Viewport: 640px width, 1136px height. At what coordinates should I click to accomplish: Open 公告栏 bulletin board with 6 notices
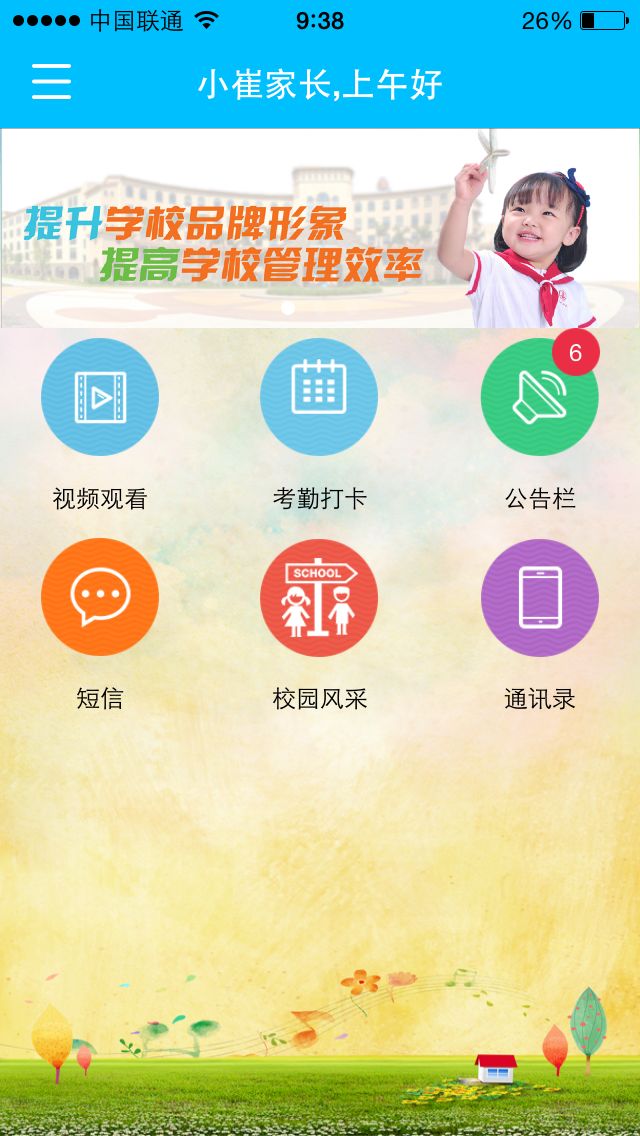pyautogui.click(x=539, y=397)
